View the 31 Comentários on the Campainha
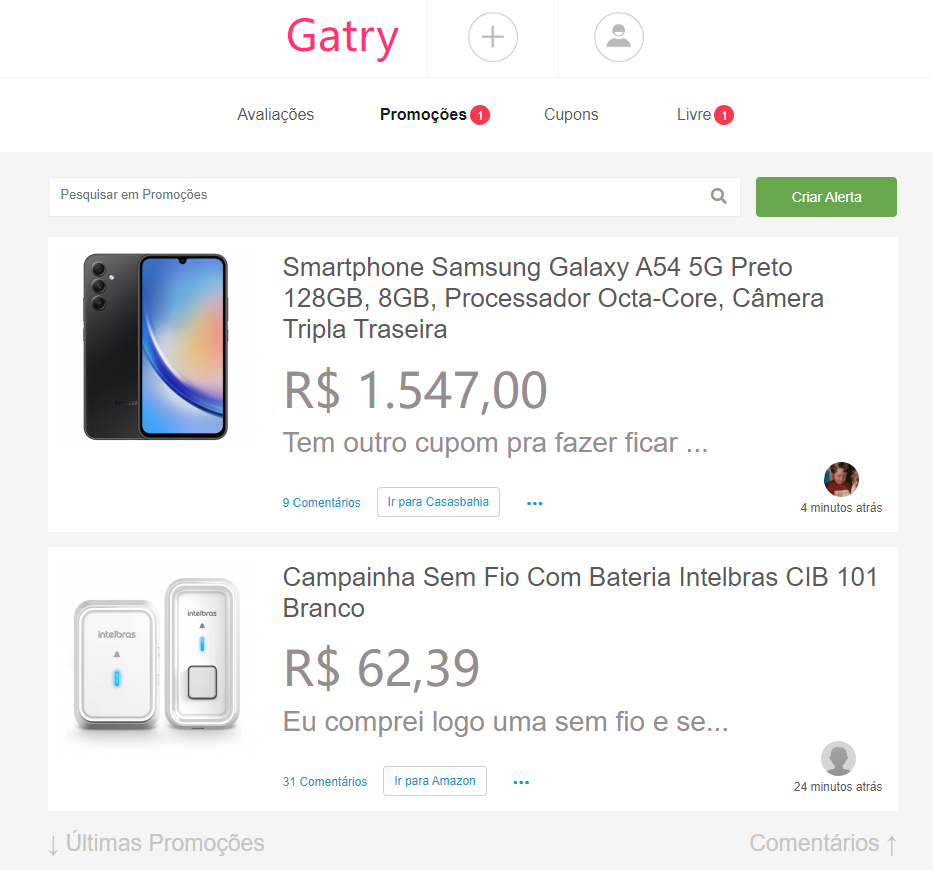Image resolution: width=933 pixels, height=870 pixels. (325, 782)
